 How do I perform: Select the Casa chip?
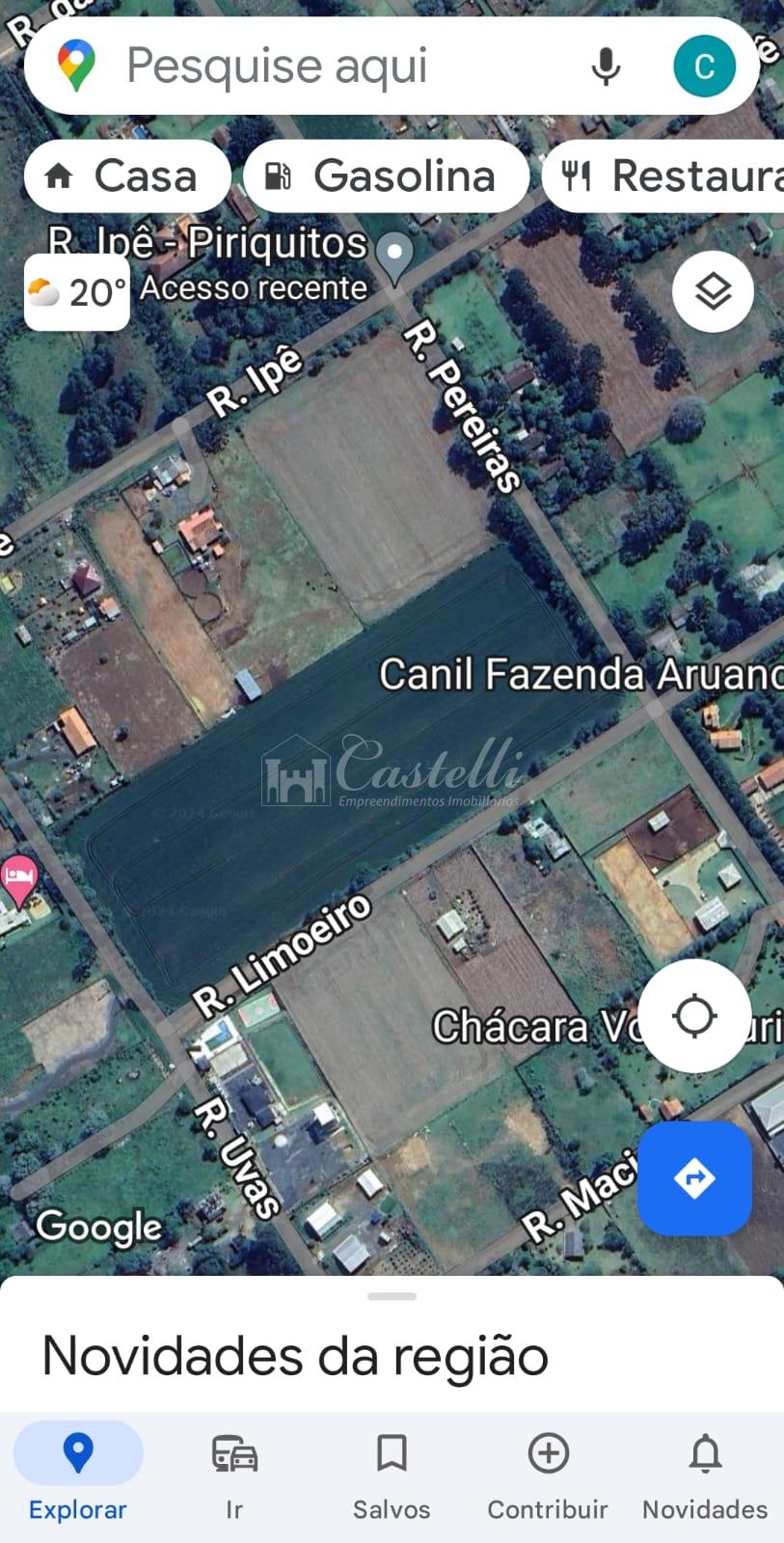point(125,176)
